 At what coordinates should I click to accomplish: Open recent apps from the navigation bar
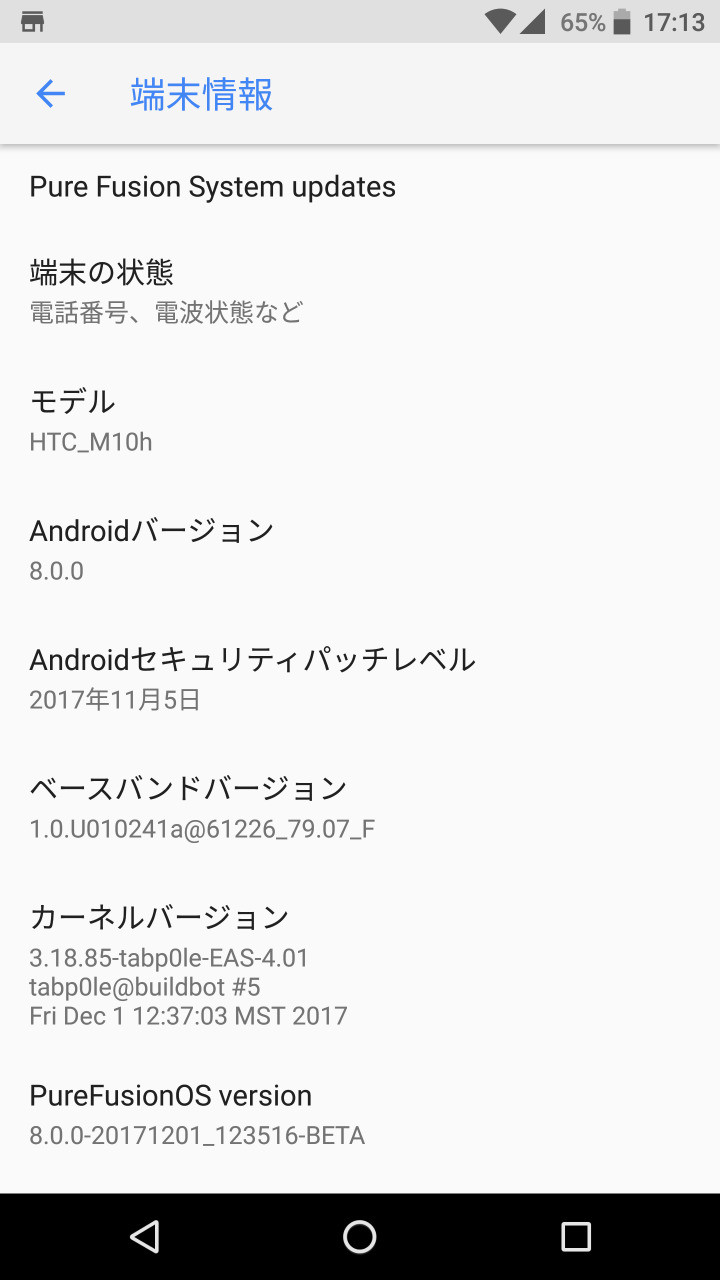pos(576,1237)
